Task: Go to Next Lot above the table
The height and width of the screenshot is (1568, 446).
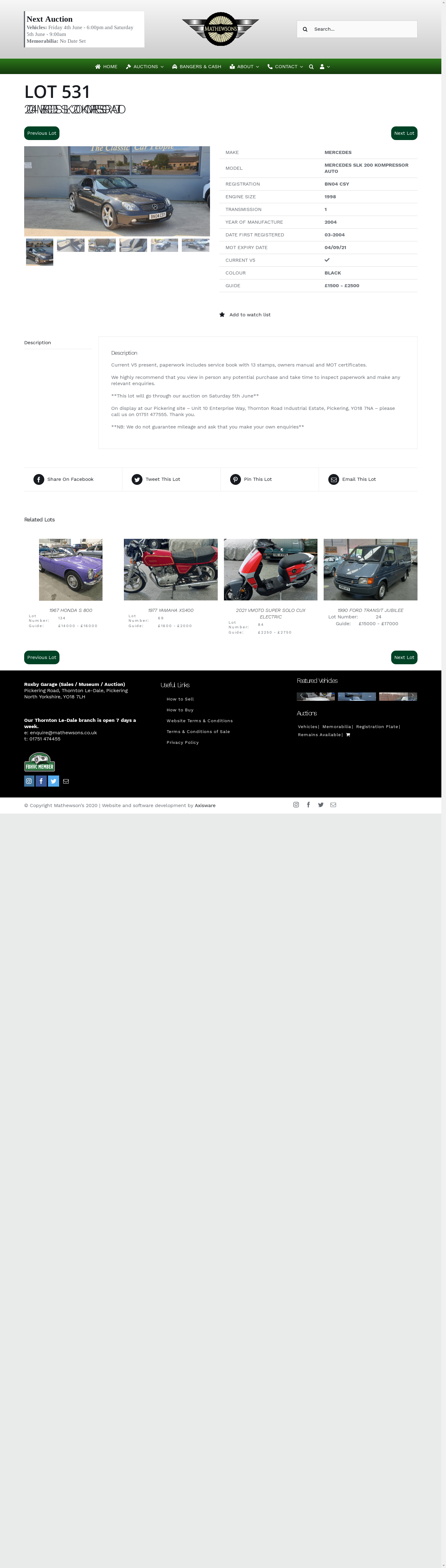Action: pyautogui.click(x=403, y=133)
